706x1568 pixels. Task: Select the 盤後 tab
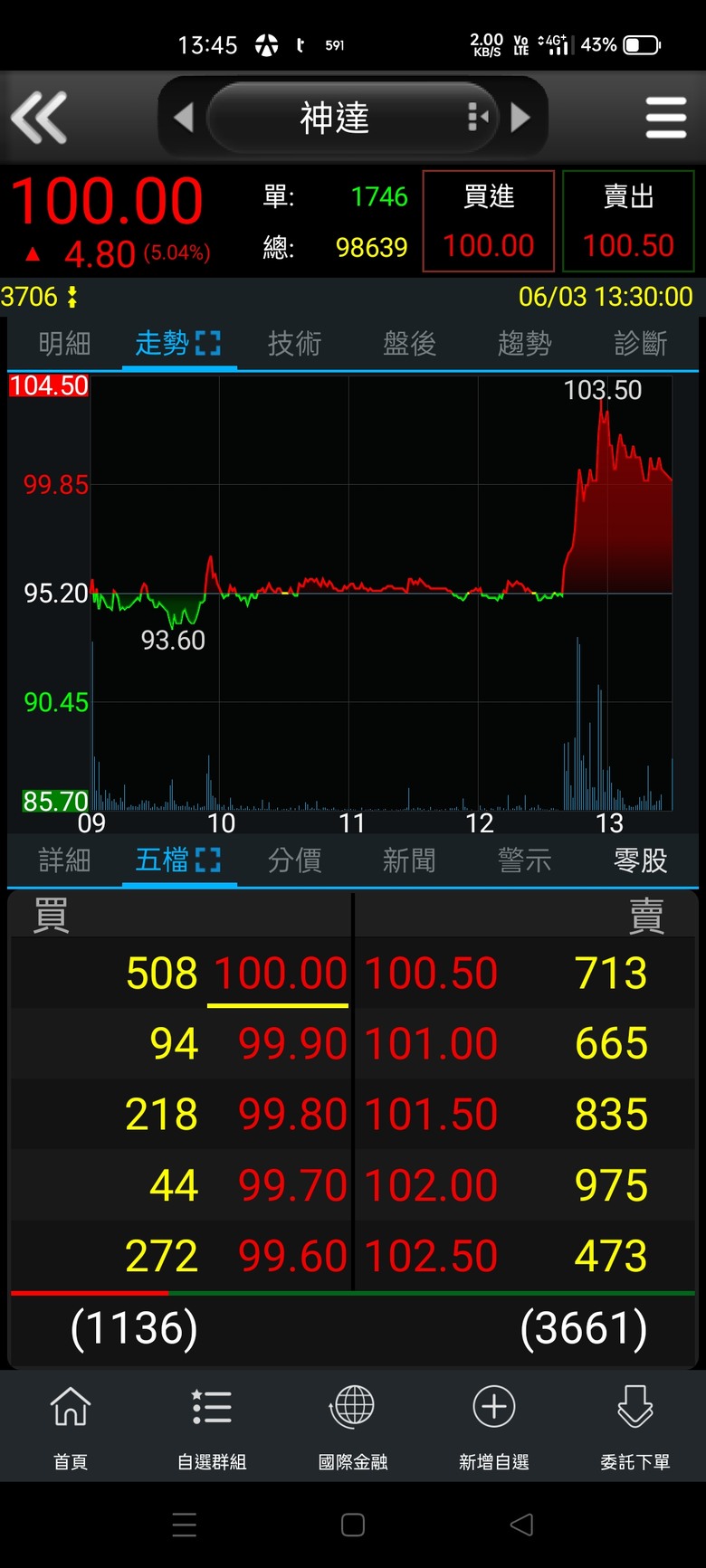pos(409,344)
